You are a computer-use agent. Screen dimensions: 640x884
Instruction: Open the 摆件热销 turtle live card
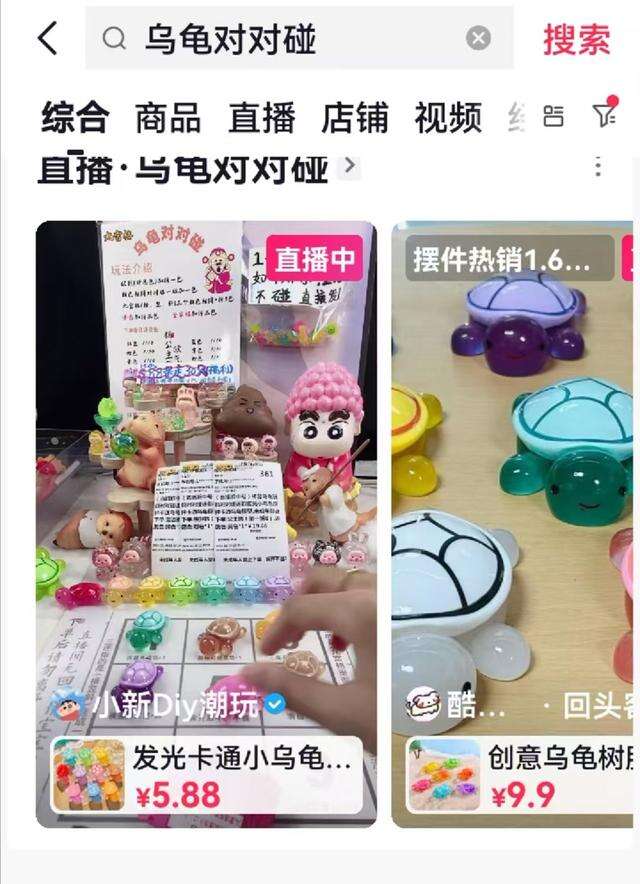coord(515,450)
